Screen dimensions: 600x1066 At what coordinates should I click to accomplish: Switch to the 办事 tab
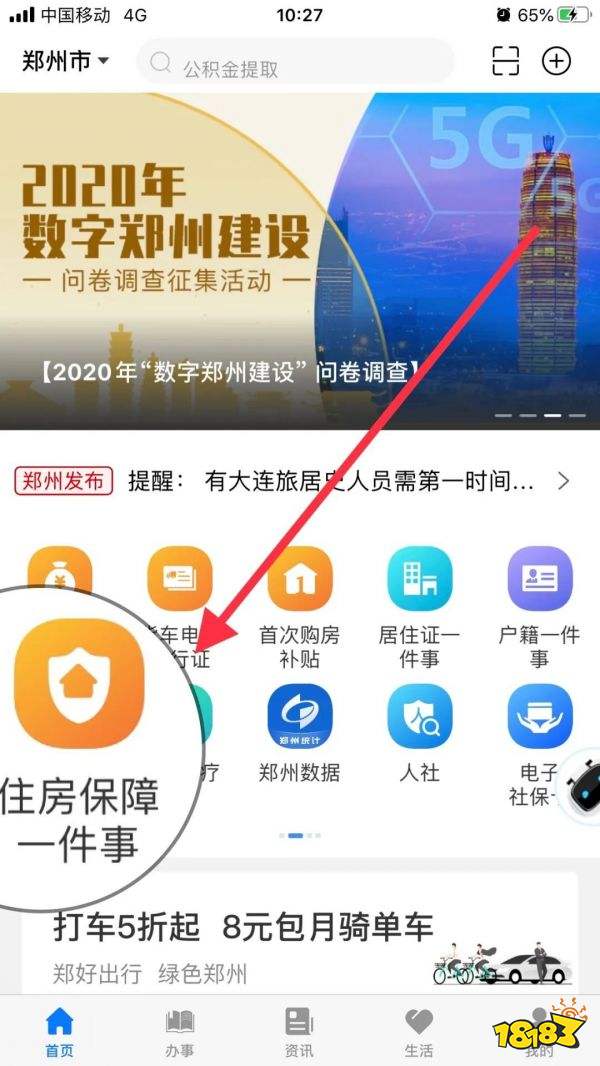click(x=179, y=1031)
